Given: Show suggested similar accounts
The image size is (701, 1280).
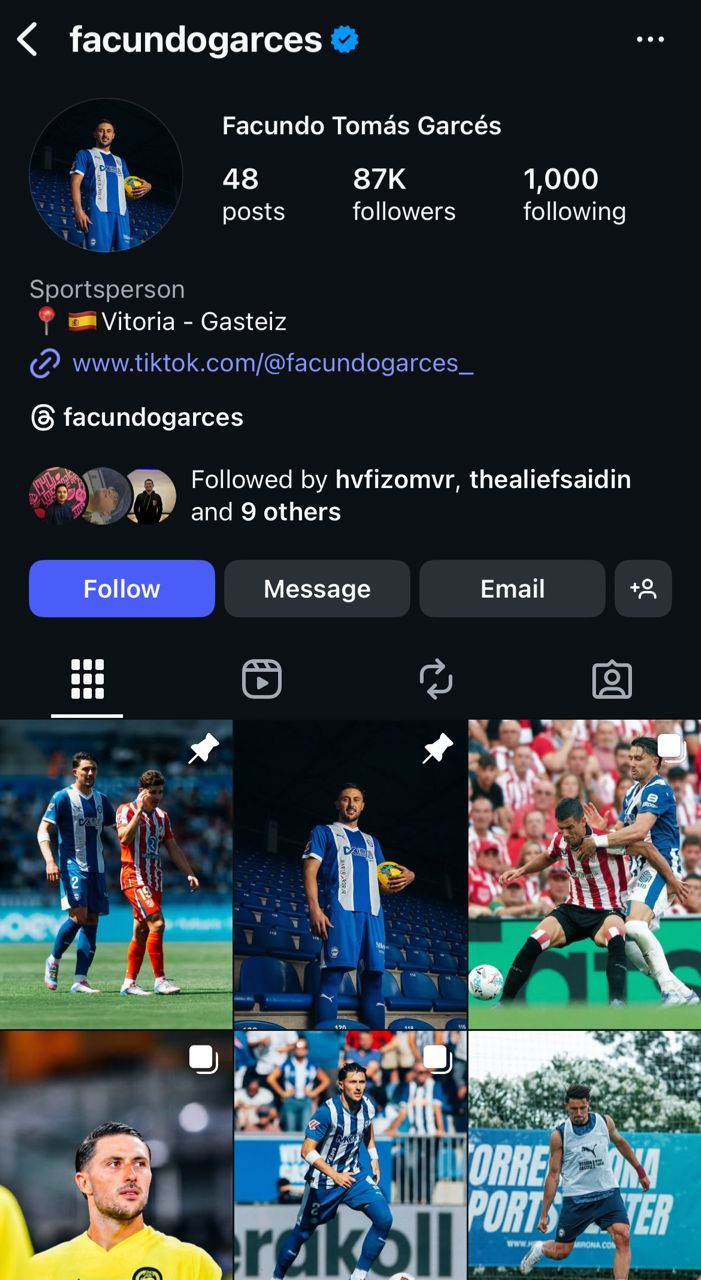Looking at the screenshot, I should [x=643, y=589].
